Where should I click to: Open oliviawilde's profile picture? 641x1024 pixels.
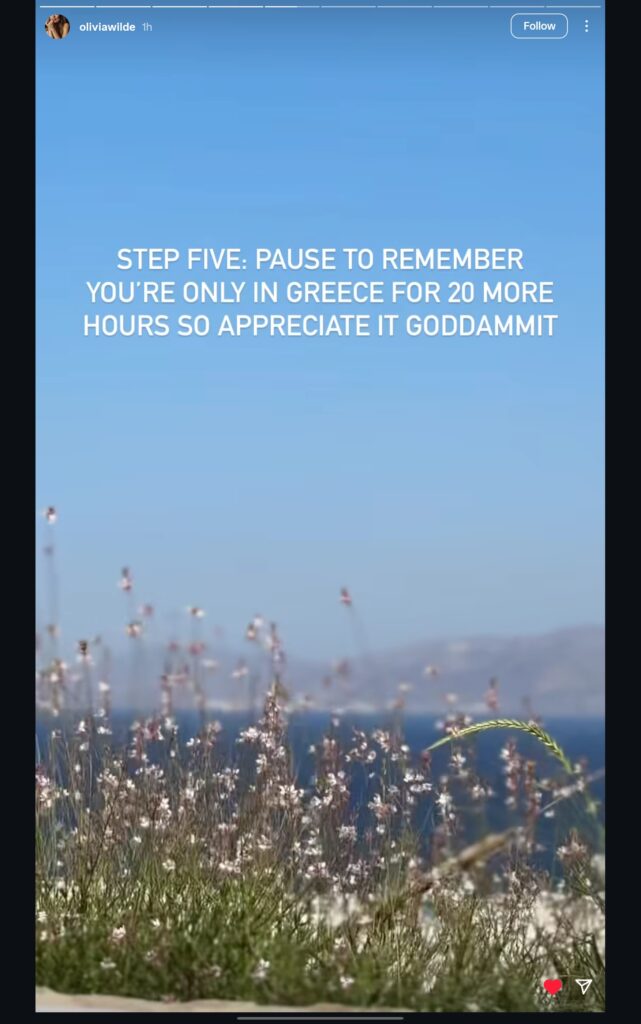coord(57,27)
